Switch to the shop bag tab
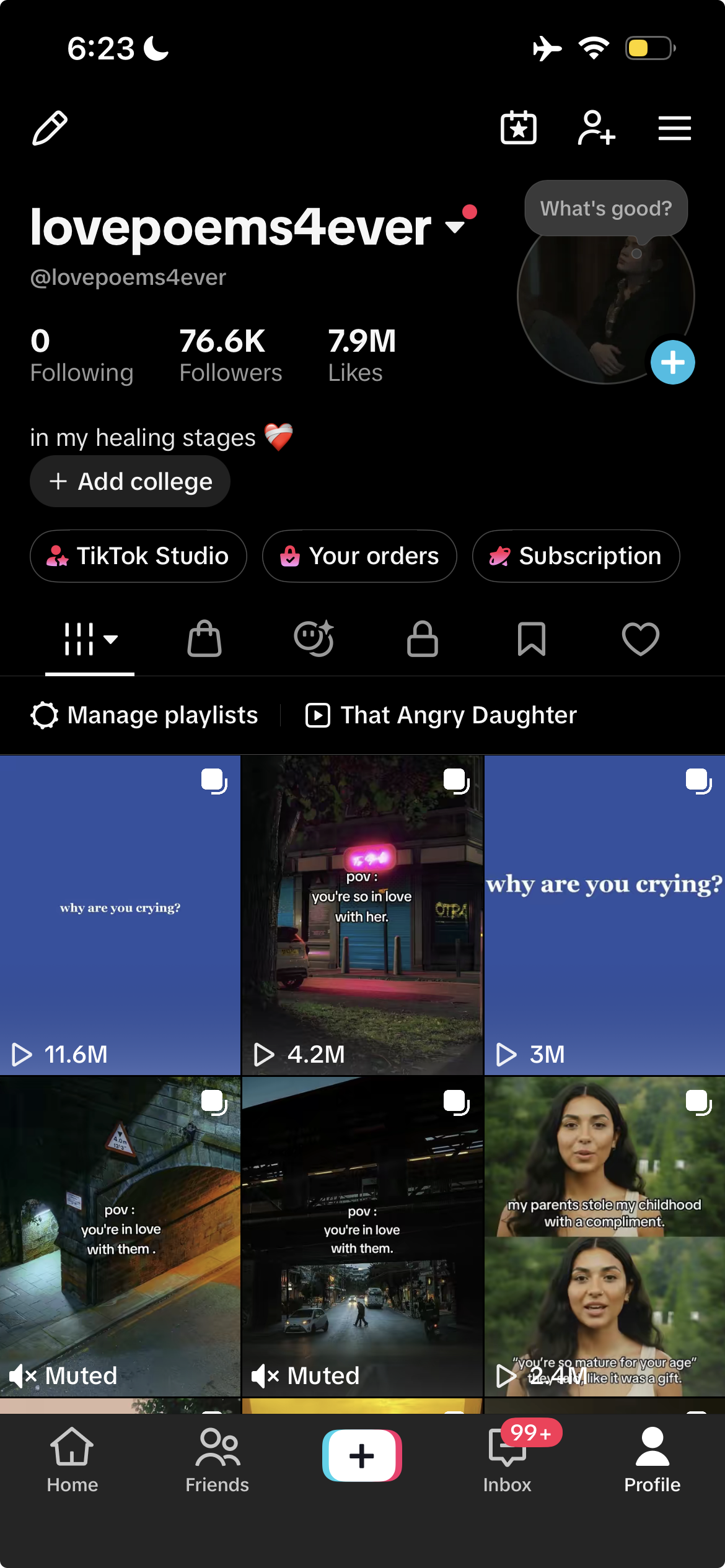Screen dimensions: 725x1568 pyautogui.click(x=204, y=638)
